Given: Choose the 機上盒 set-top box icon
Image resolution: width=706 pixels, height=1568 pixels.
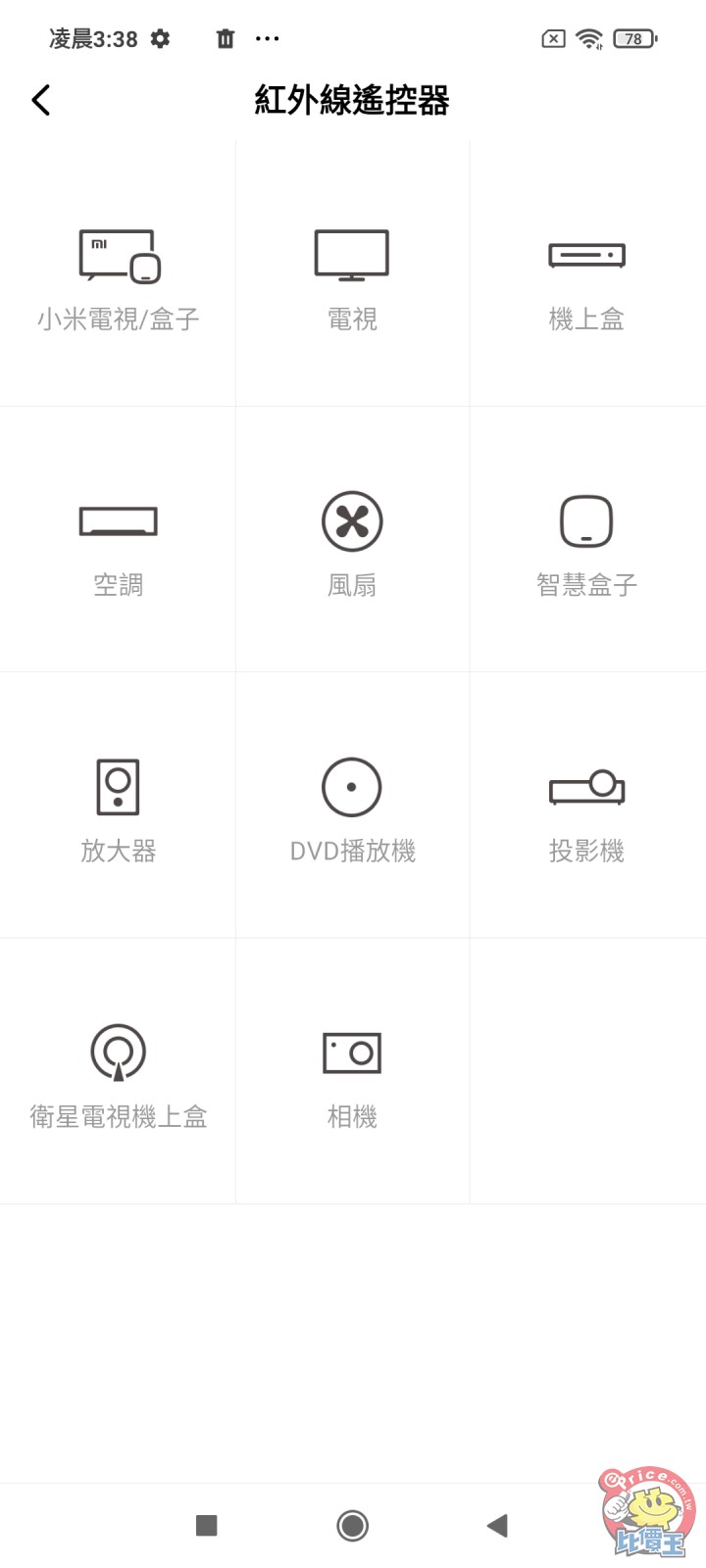Looking at the screenshot, I should [x=586, y=253].
